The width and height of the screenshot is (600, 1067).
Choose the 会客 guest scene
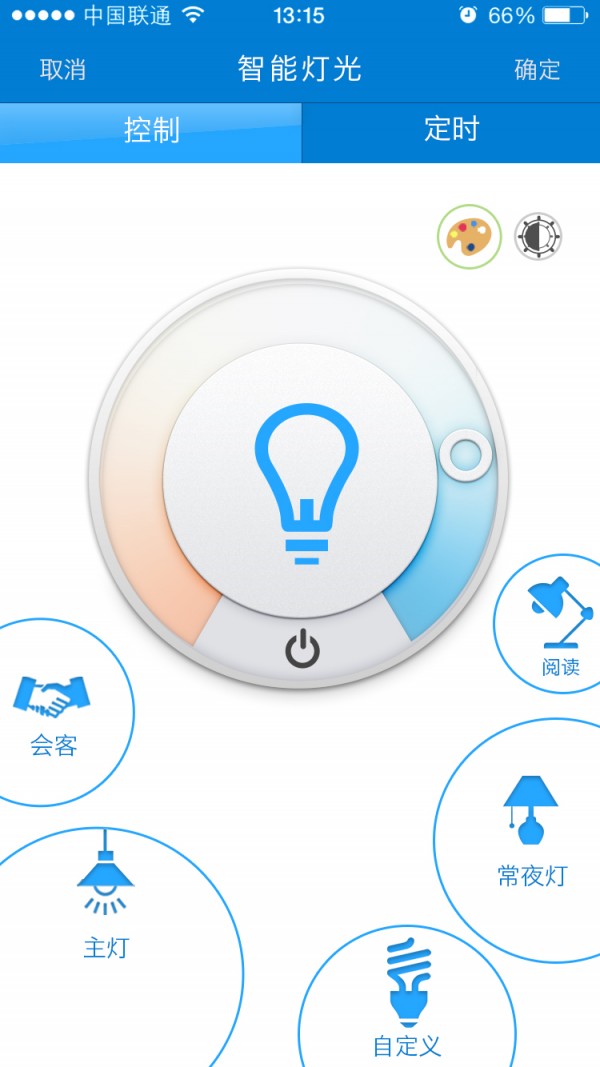pos(55,713)
